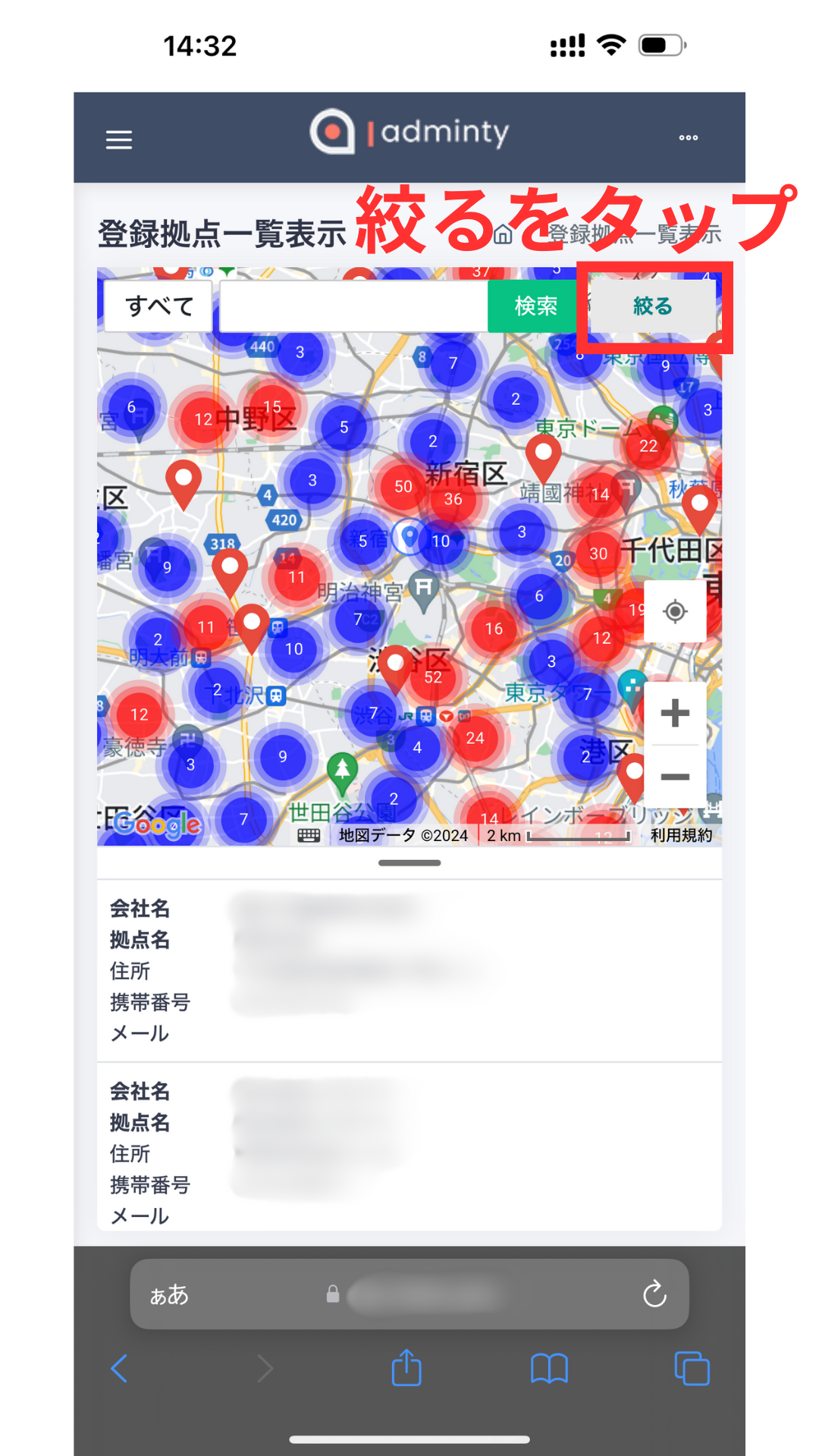Zoom in on the map

(675, 714)
